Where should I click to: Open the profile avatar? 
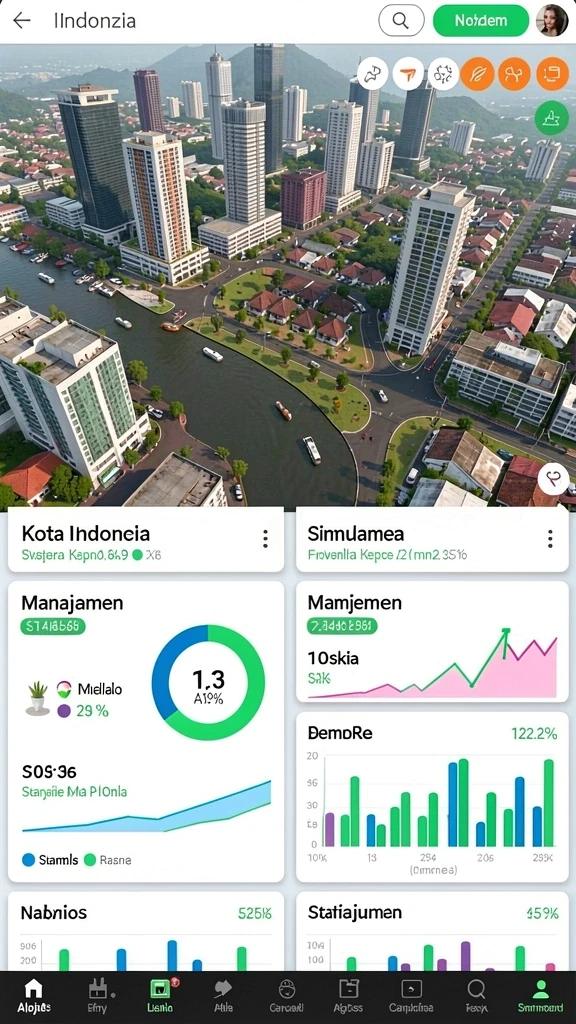tap(552, 20)
